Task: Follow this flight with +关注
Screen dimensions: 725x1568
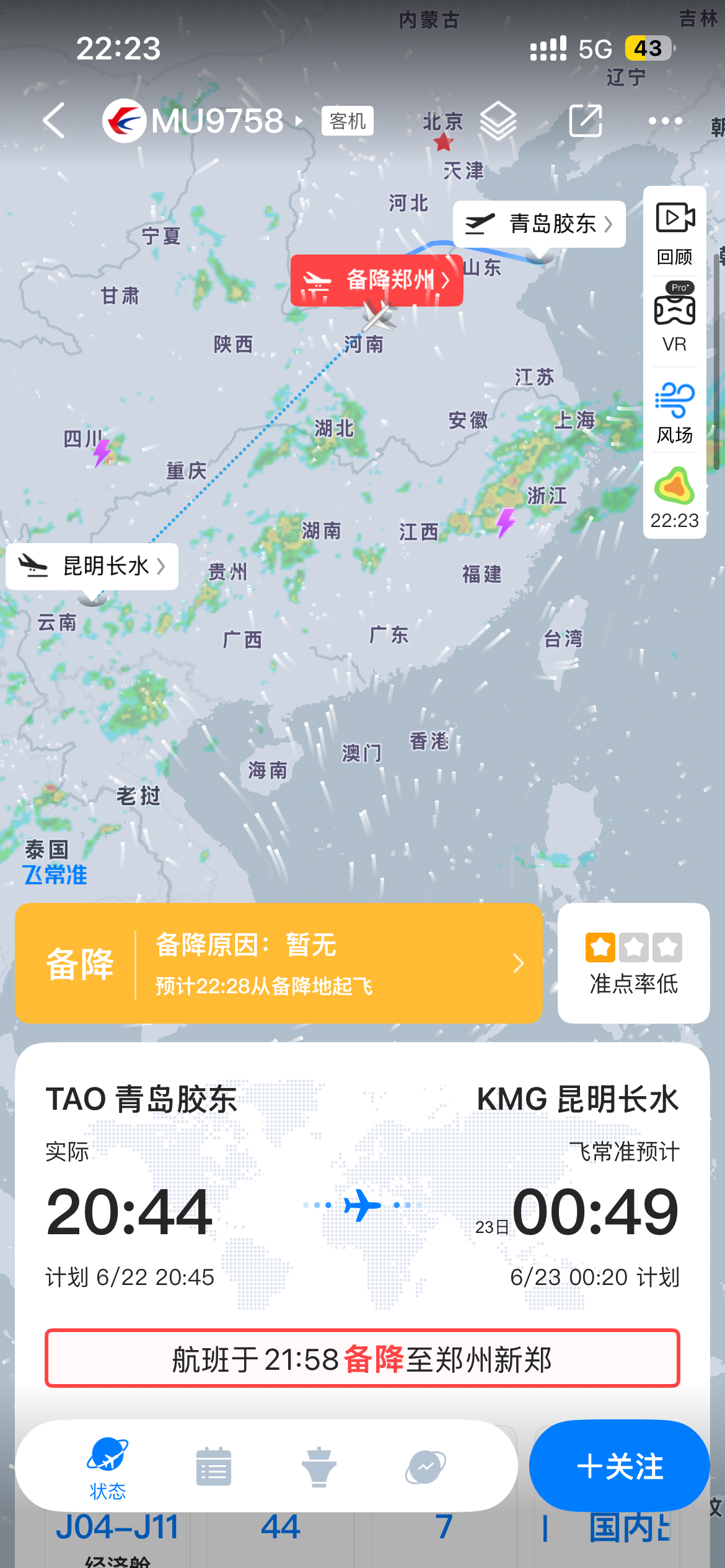Action: [620, 1466]
